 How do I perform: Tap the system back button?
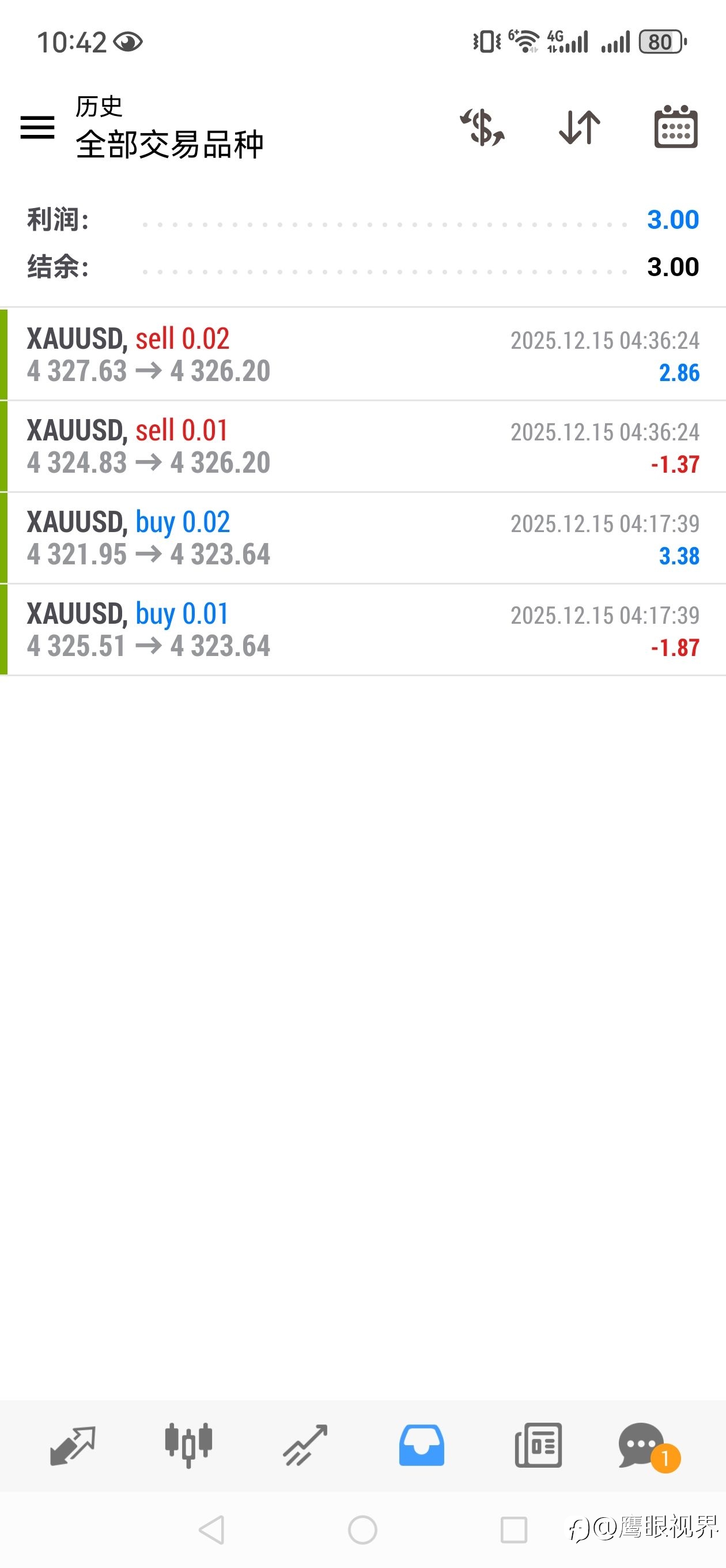212,1529
